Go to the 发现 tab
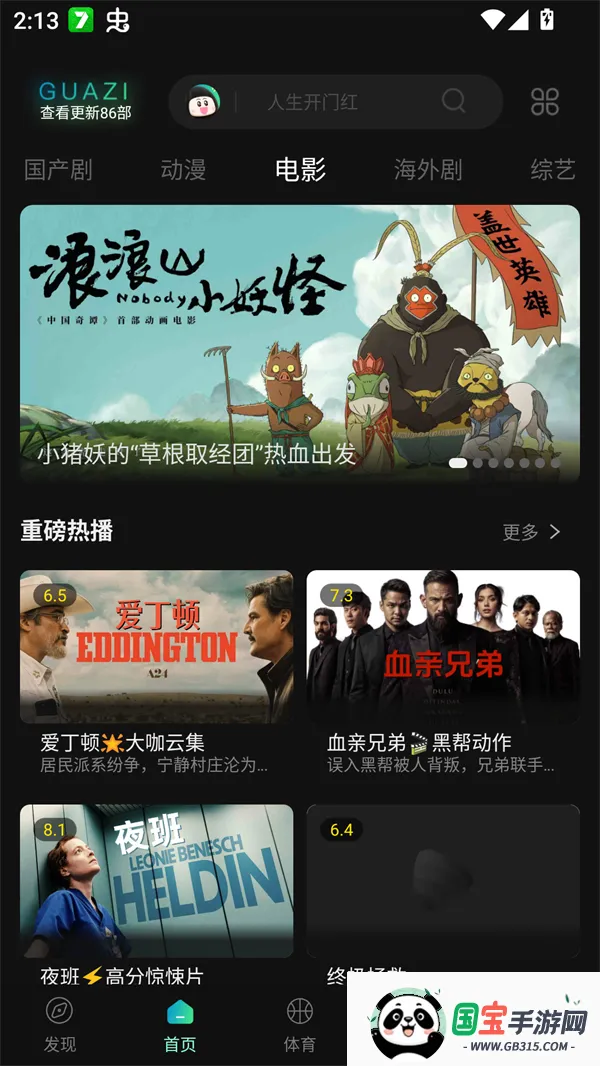The height and width of the screenshot is (1066, 600). click(60, 1024)
